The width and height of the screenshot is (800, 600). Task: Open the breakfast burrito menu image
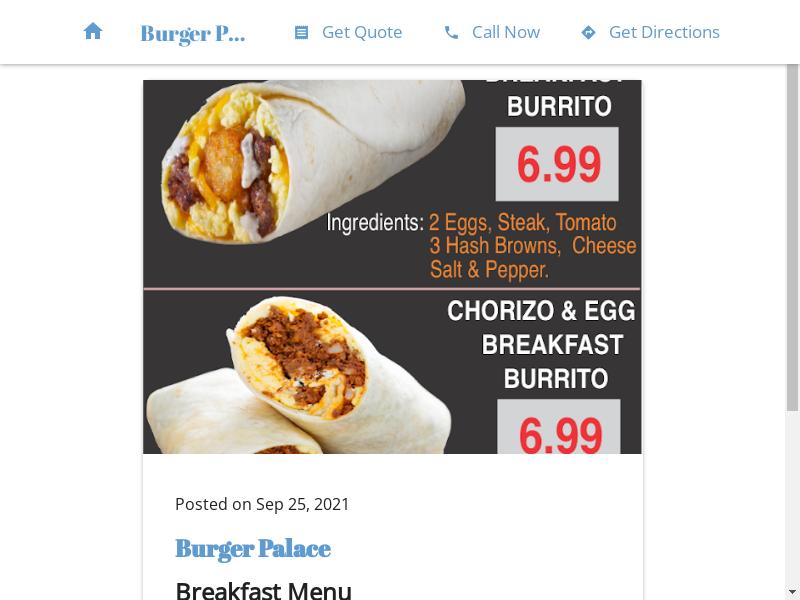click(x=392, y=266)
